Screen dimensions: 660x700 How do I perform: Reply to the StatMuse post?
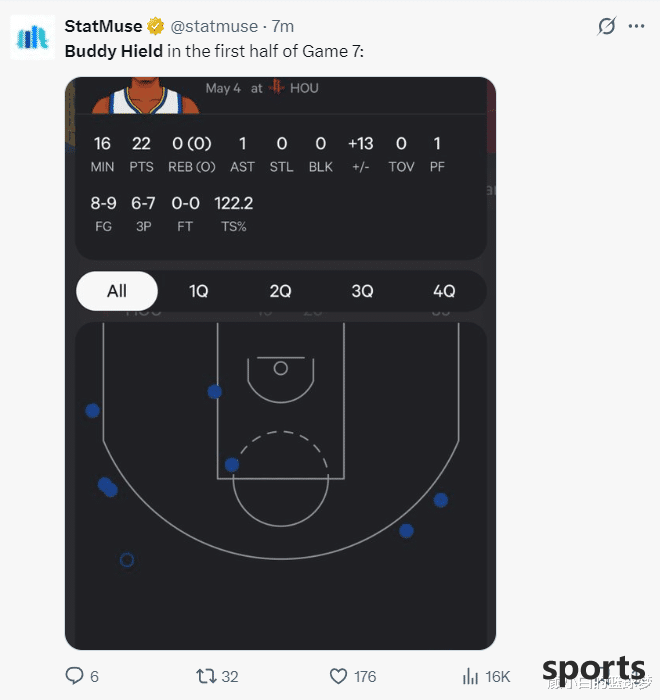(x=75, y=676)
